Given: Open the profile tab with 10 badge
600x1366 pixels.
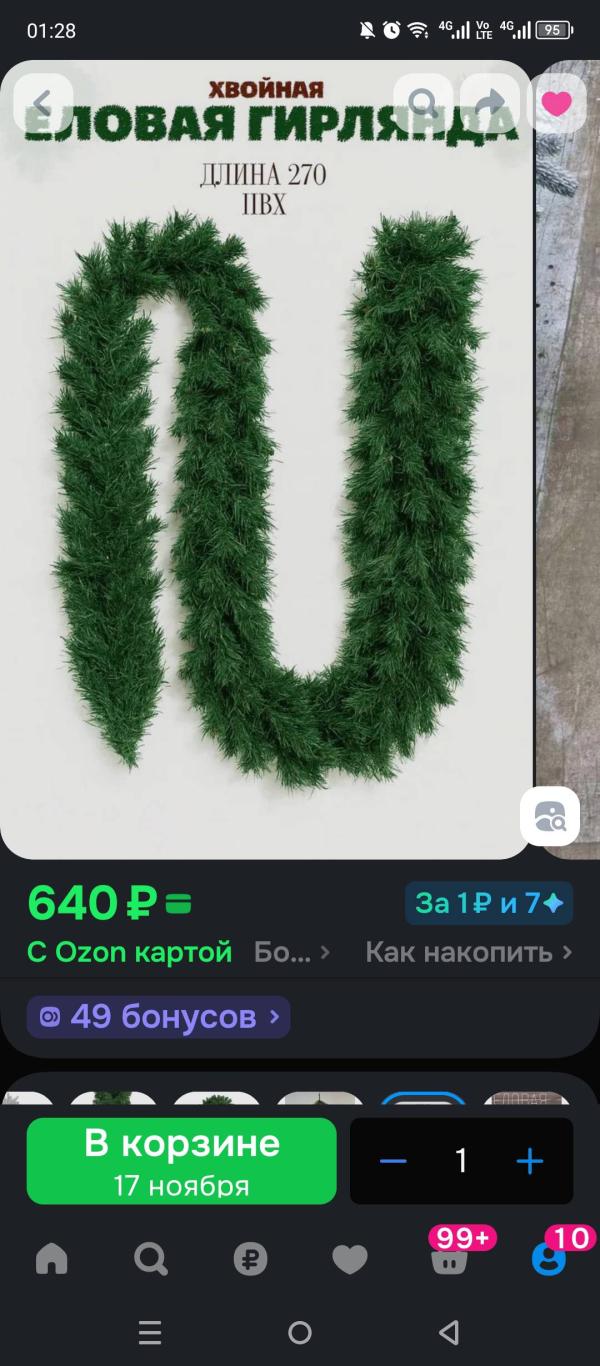Looking at the screenshot, I should (550, 1256).
